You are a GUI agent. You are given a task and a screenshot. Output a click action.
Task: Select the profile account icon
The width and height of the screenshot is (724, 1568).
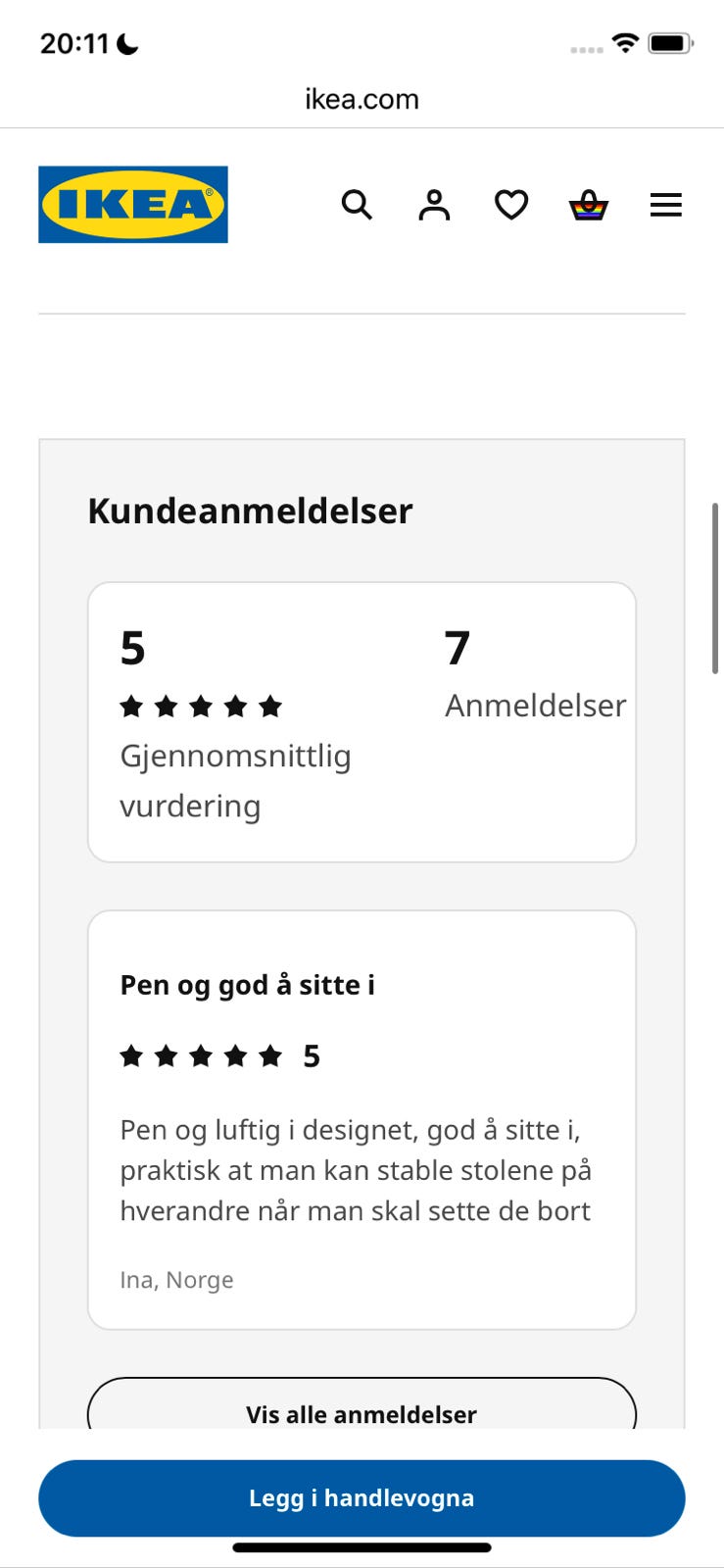click(x=434, y=205)
